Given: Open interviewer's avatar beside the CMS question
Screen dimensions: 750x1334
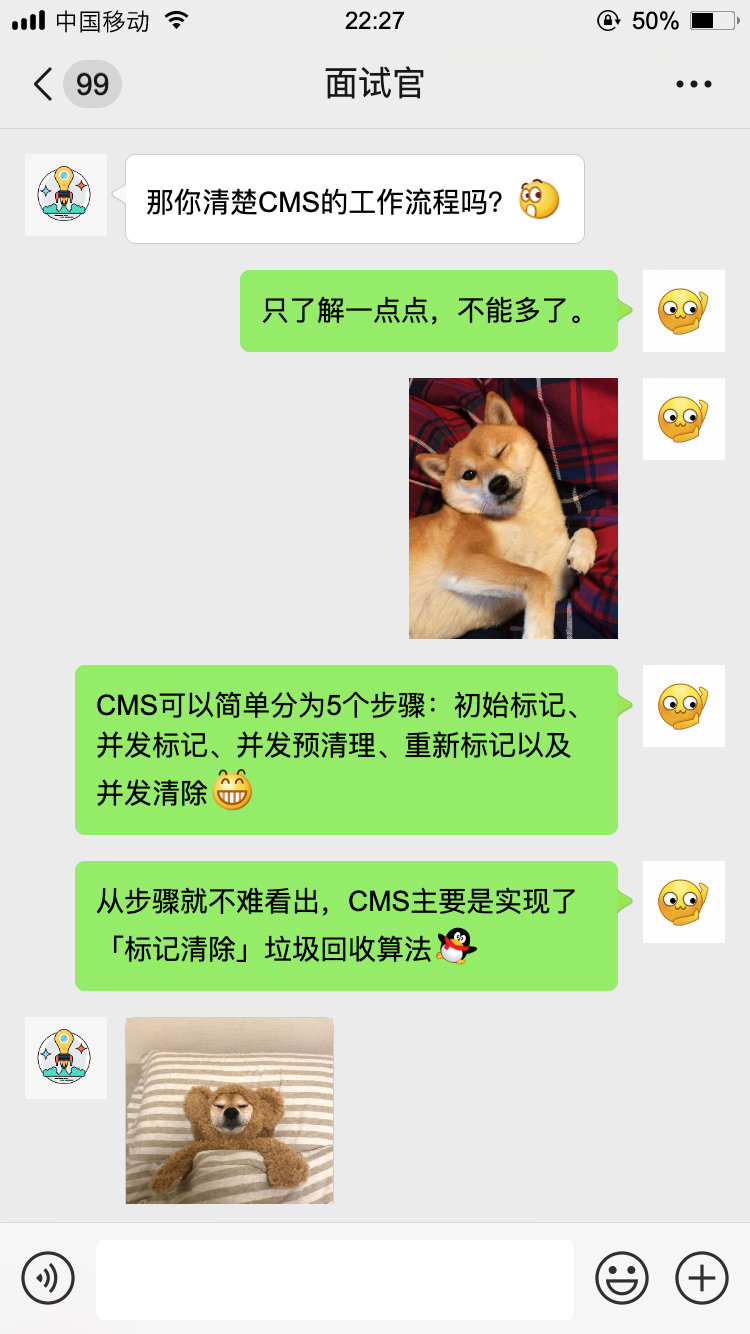Looking at the screenshot, I should (65, 195).
